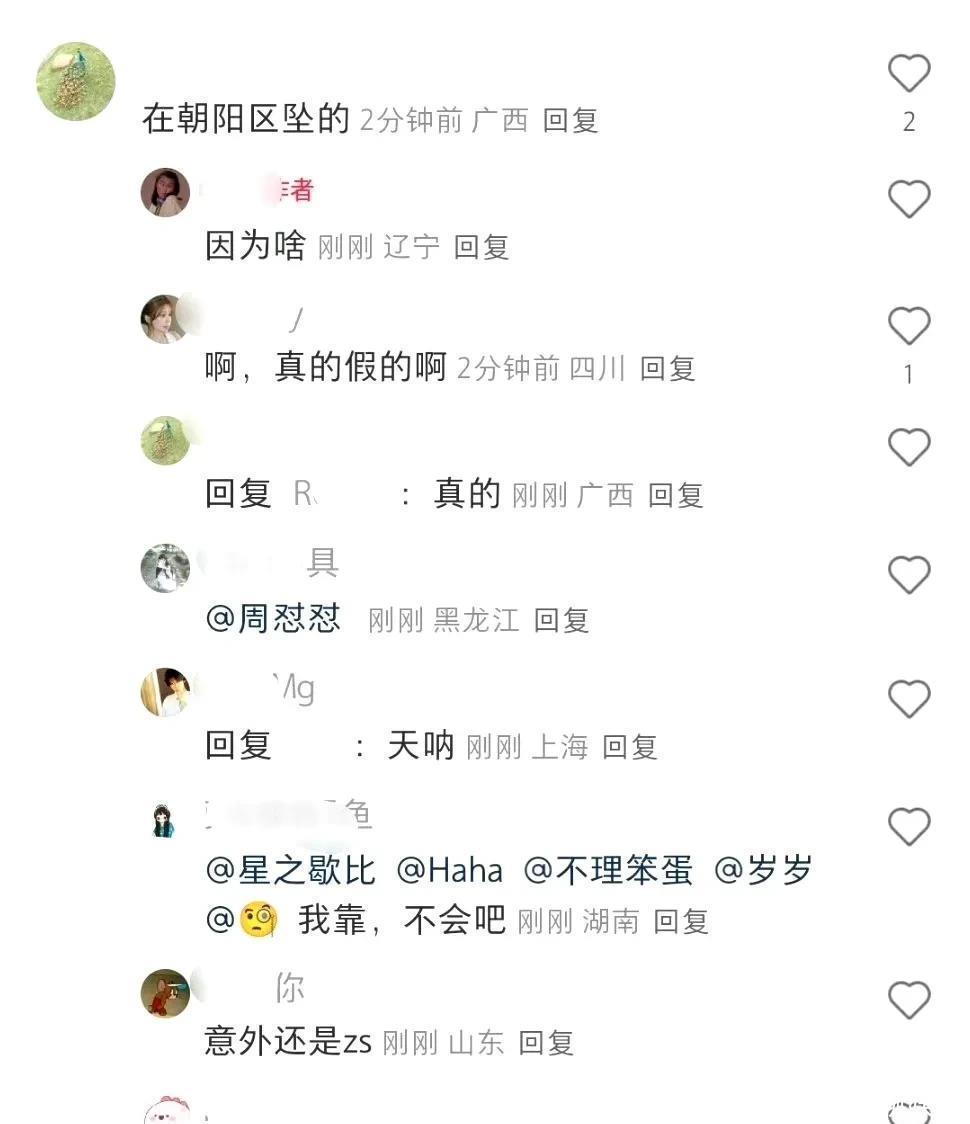Like the comment 啊，真的假的啊

909,327
